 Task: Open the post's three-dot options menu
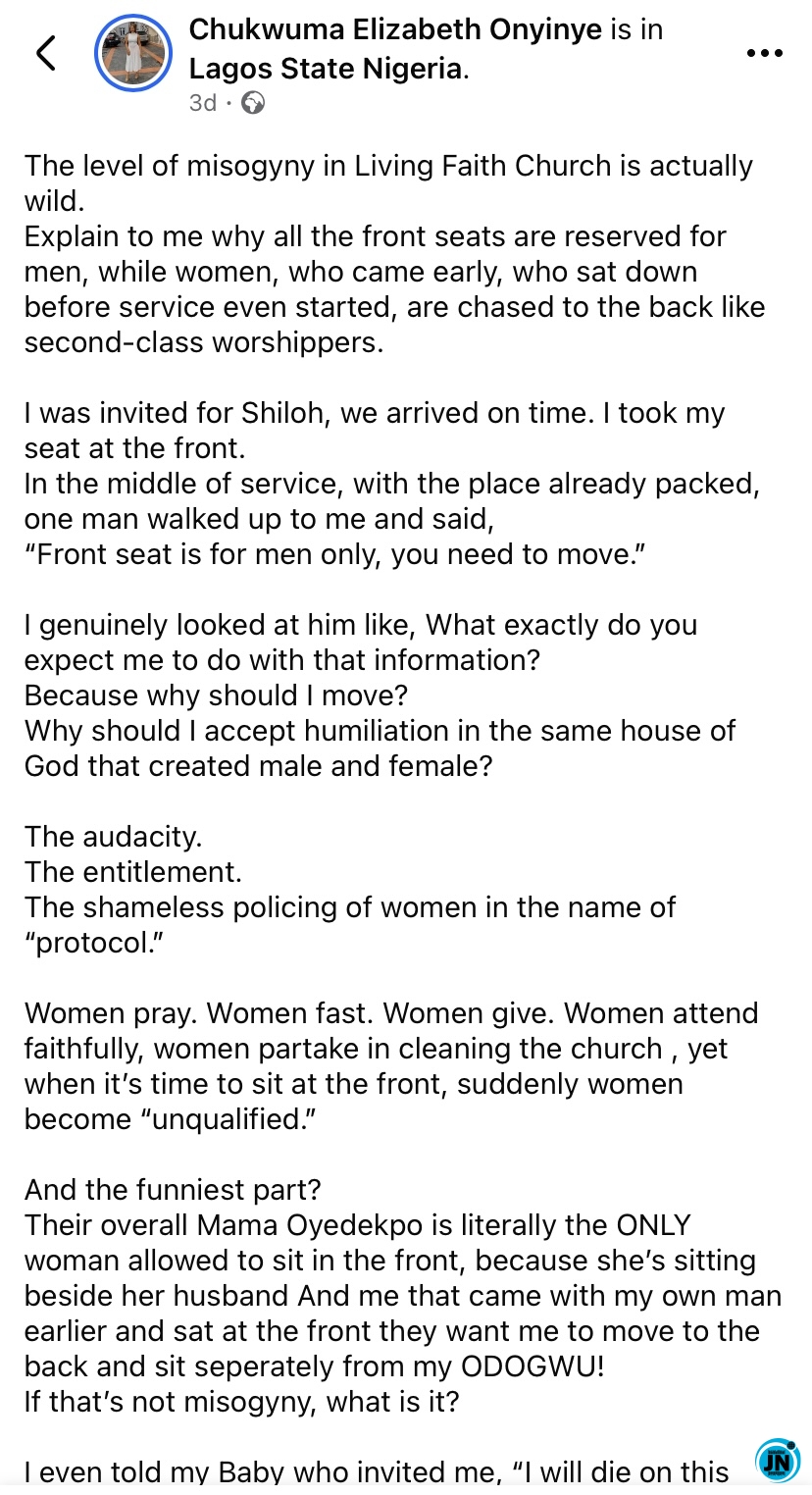[764, 53]
